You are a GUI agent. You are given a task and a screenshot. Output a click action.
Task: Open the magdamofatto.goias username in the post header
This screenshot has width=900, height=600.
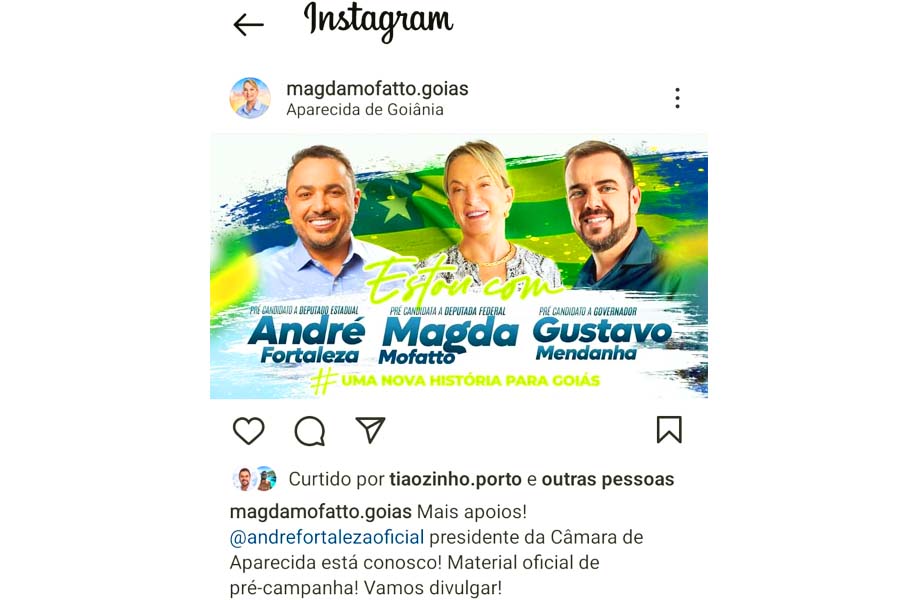[377, 89]
